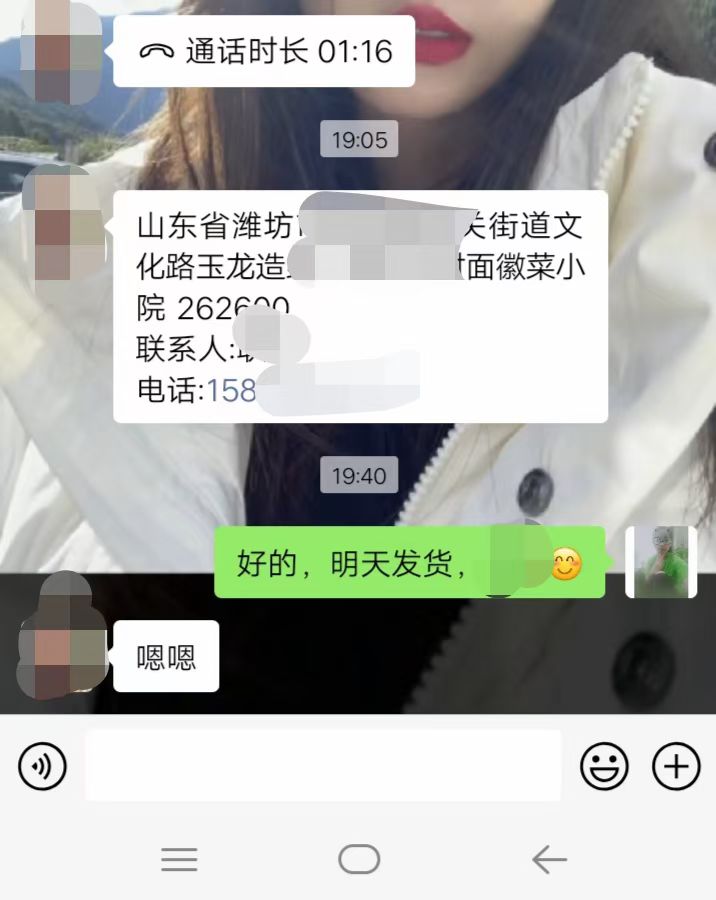Tap the 通话时长 01:16 call record
The width and height of the screenshot is (716, 900).
(264, 52)
